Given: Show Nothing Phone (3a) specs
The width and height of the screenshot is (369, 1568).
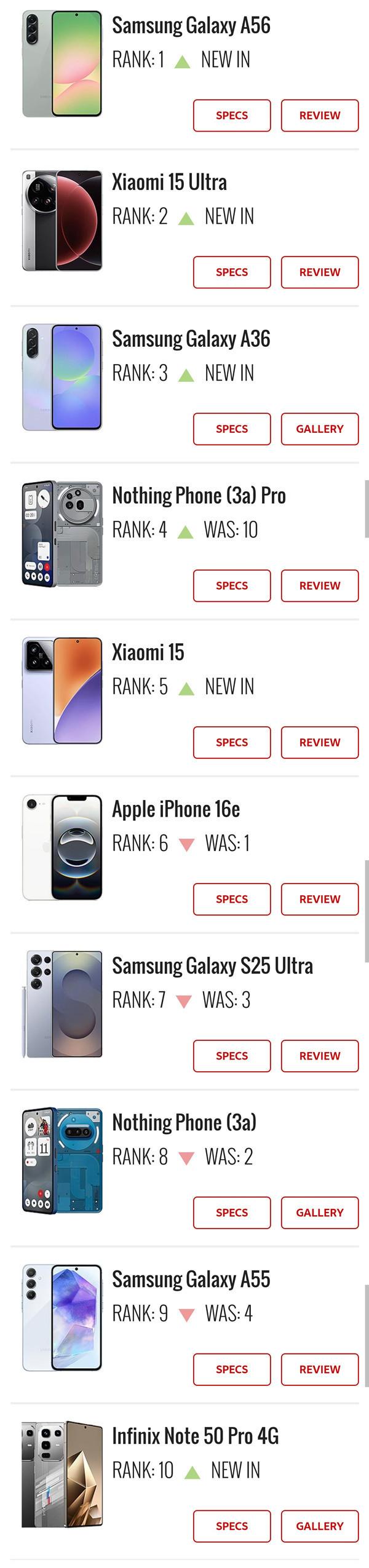Looking at the screenshot, I should coord(232,1213).
